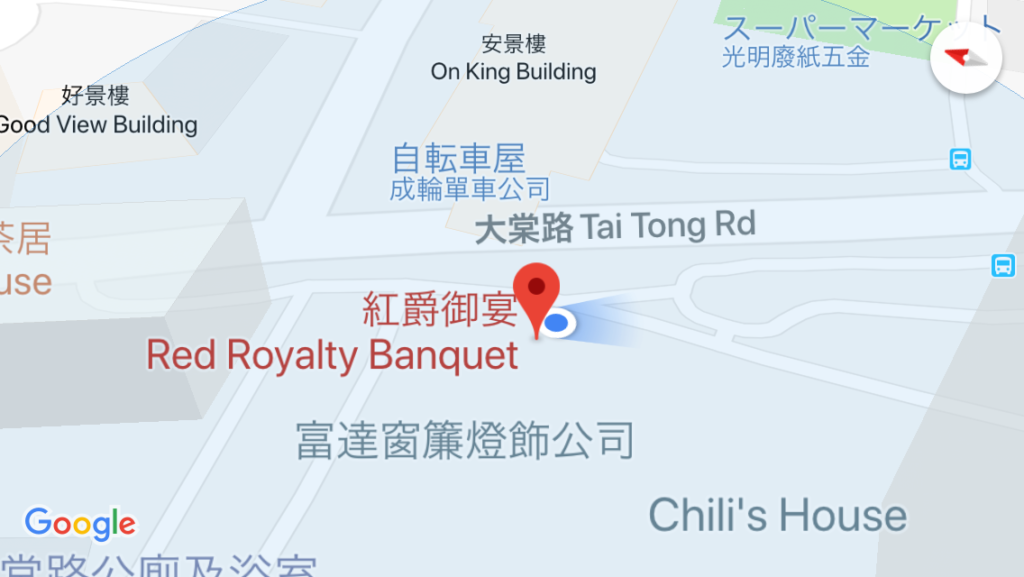Image resolution: width=1024 pixels, height=577 pixels.
Task: Open the Chili's House place label
Action: pyautogui.click(x=777, y=516)
